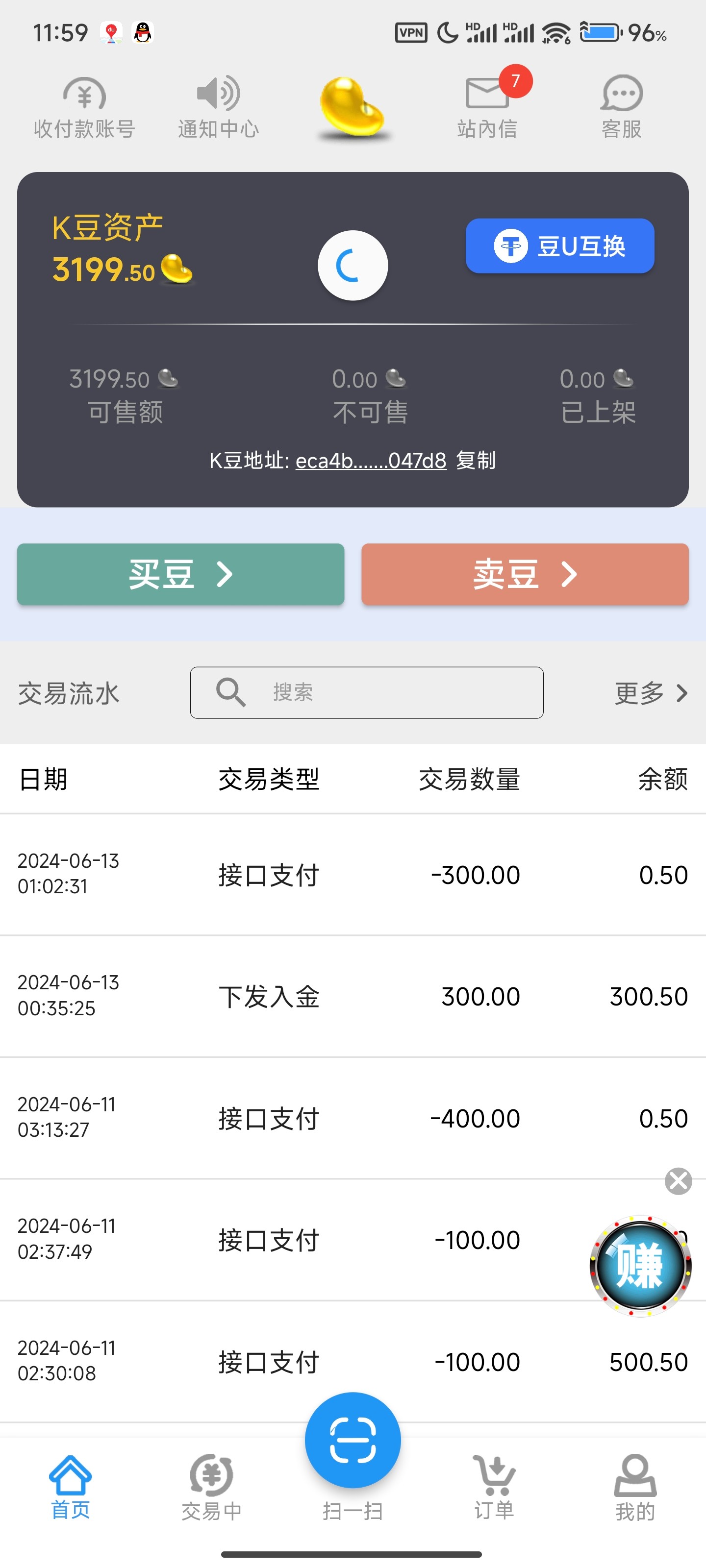Tap the 买豆 buy button
This screenshot has height=1568, width=706.
[180, 574]
